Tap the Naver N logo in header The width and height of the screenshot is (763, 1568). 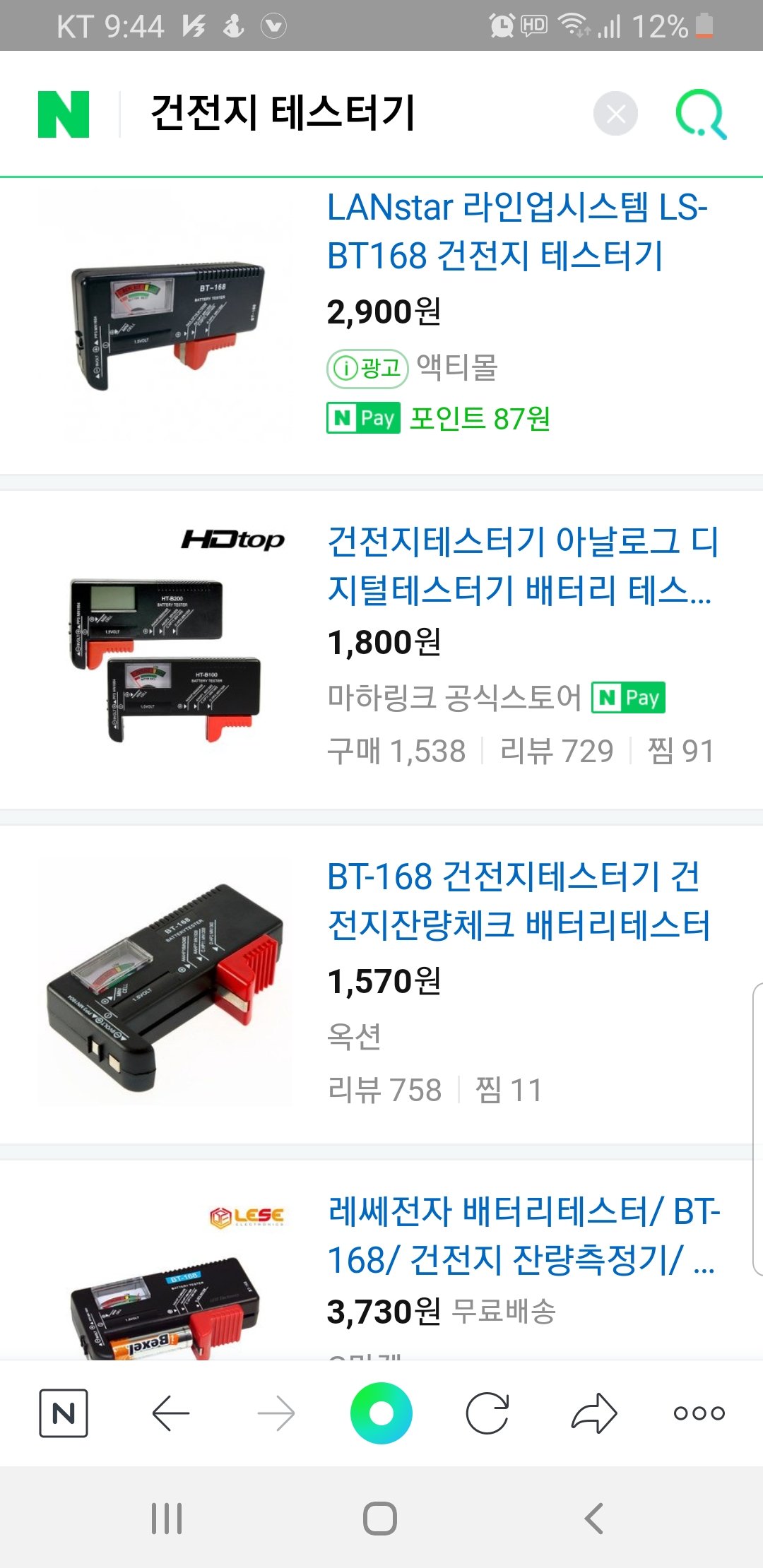point(64,114)
